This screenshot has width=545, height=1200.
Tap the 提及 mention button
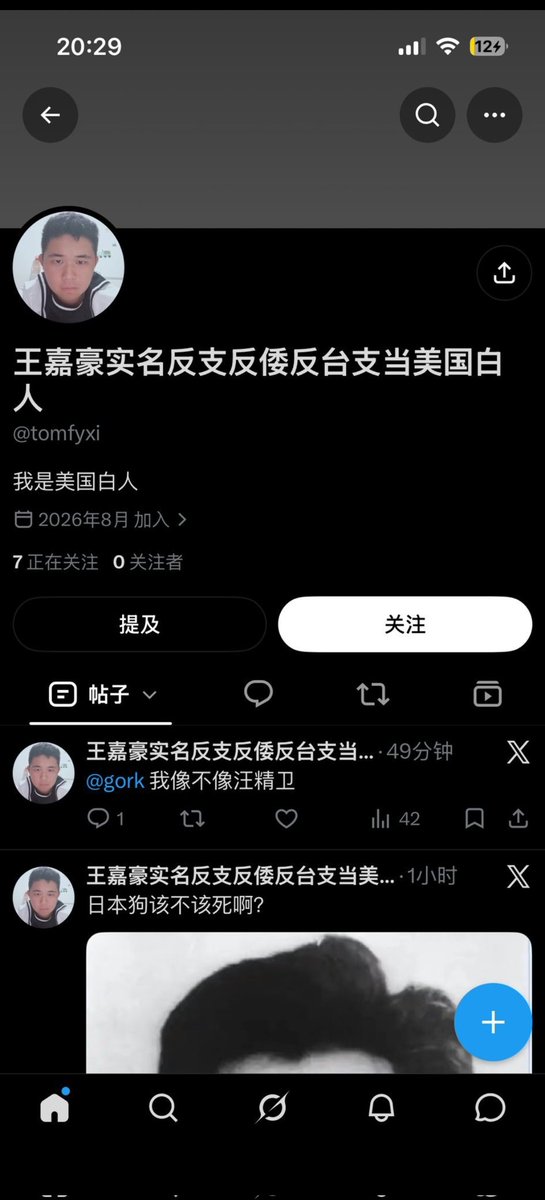tap(139, 625)
